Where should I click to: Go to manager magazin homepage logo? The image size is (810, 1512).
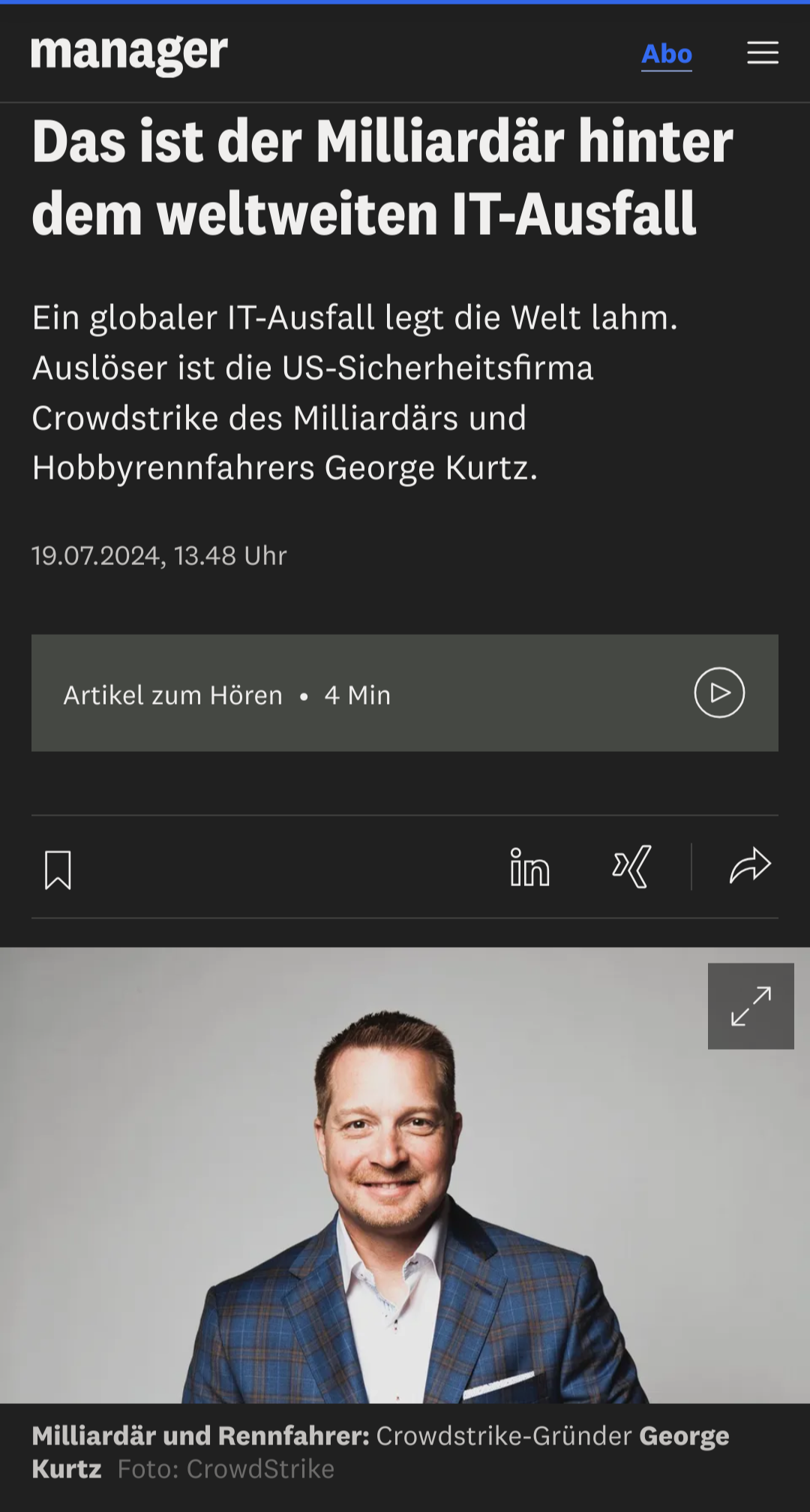click(x=129, y=53)
